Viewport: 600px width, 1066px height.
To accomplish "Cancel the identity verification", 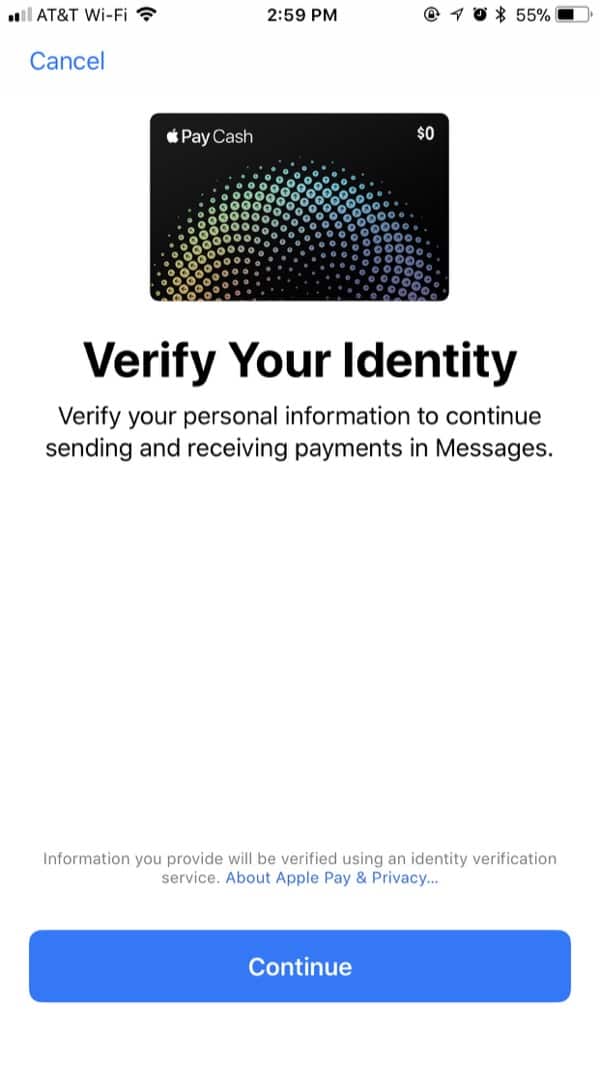I will [67, 61].
